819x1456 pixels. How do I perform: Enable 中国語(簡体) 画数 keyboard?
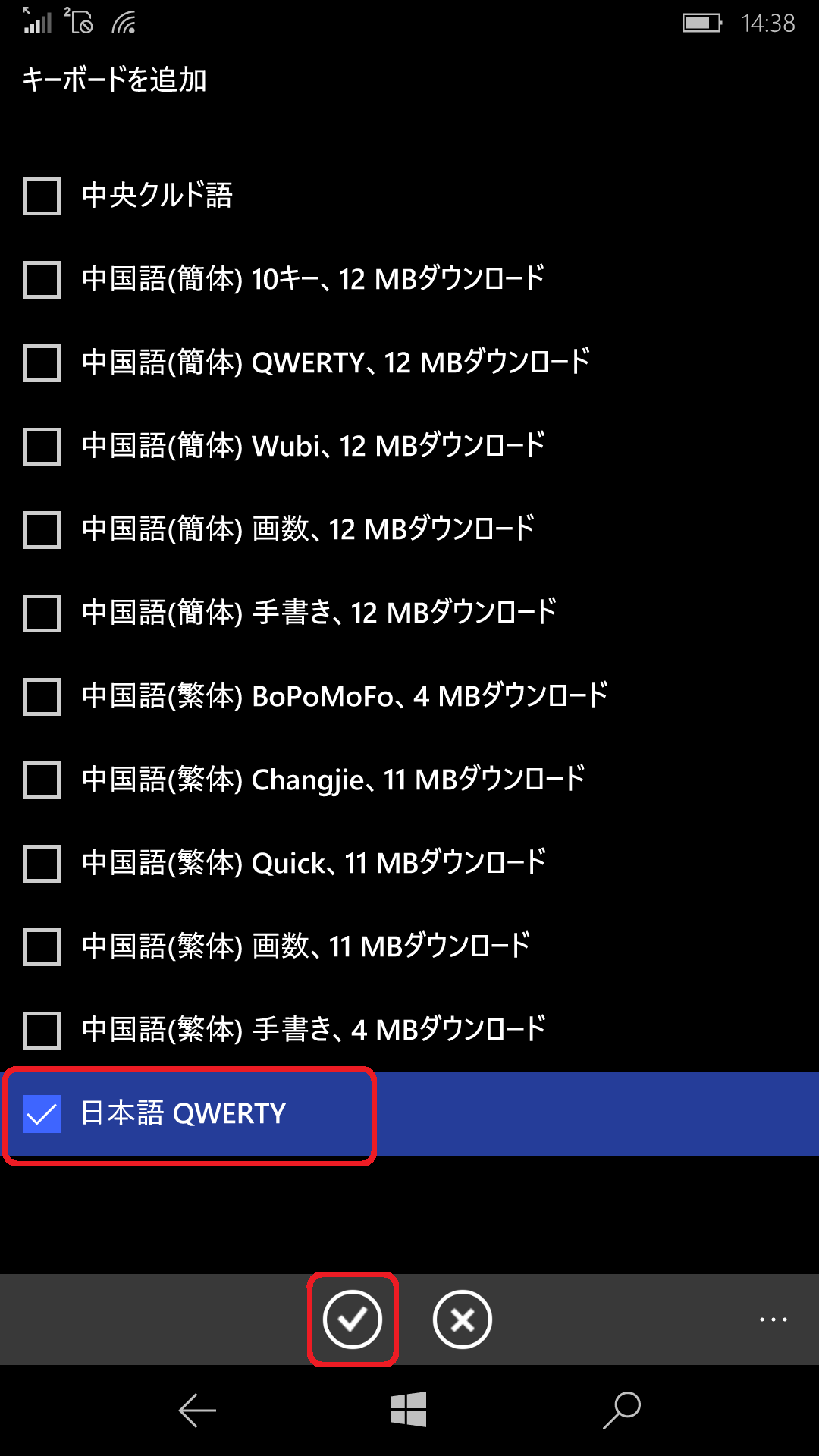tap(42, 530)
